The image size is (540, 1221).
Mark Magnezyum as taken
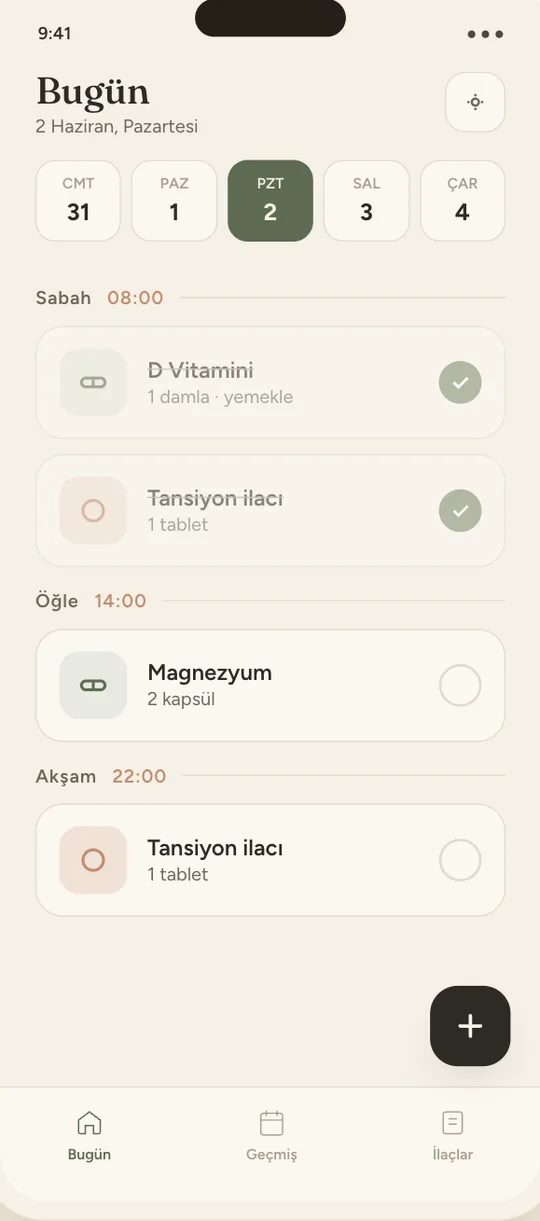460,685
